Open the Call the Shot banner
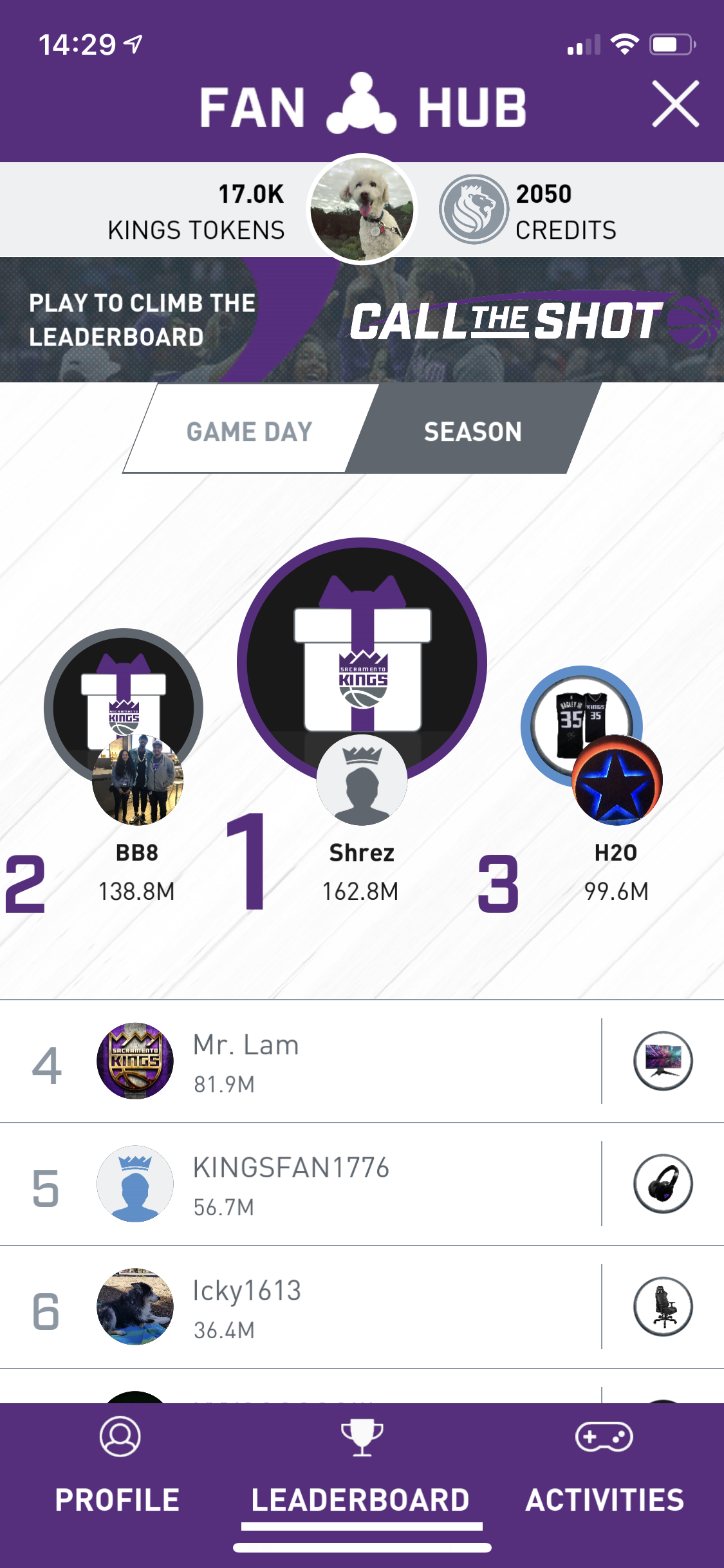This screenshot has width=724, height=1568. (362, 320)
